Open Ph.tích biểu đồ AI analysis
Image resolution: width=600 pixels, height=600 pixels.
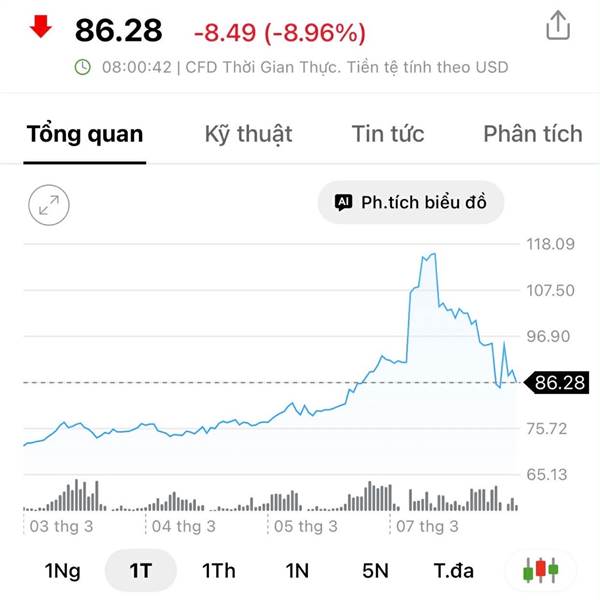tap(411, 203)
